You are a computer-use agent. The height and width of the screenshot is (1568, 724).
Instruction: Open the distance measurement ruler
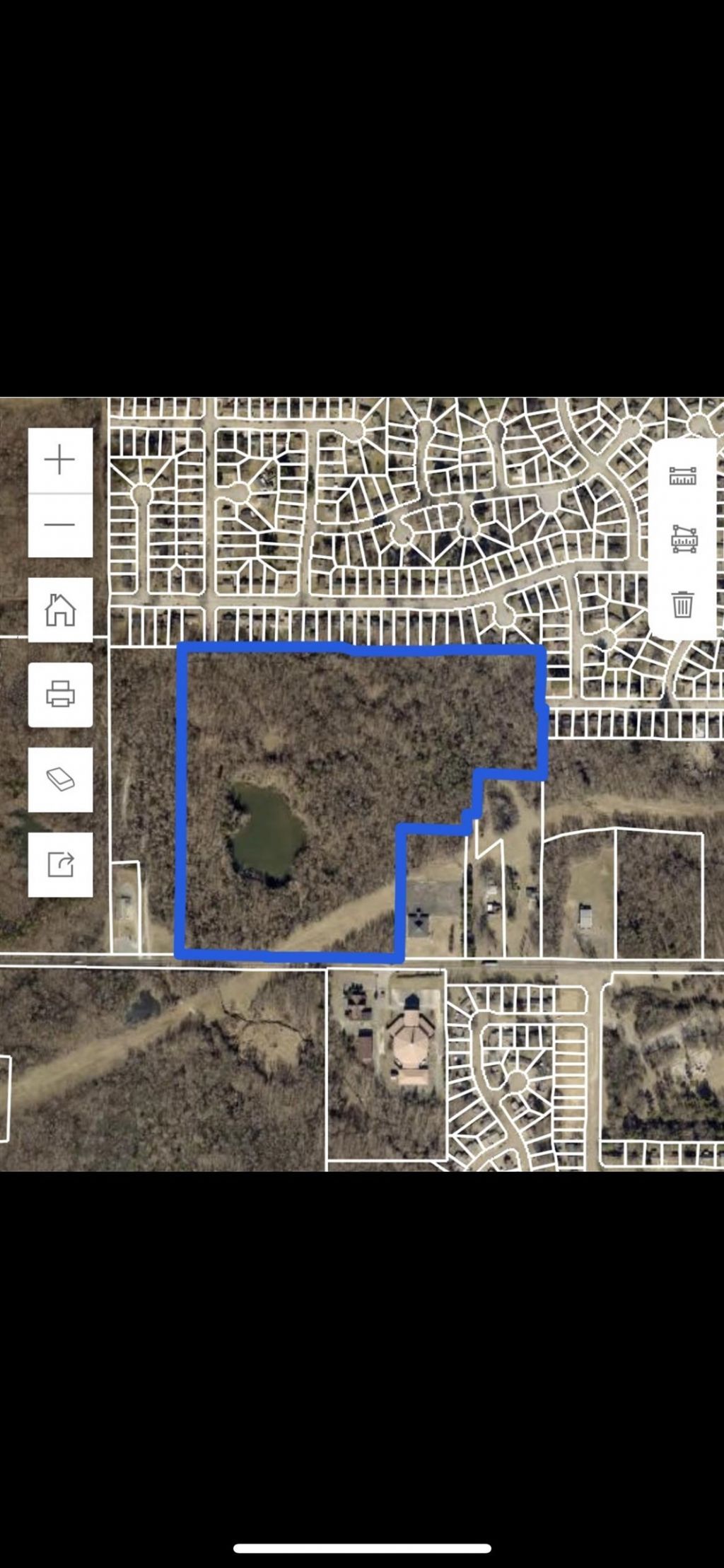coord(682,477)
